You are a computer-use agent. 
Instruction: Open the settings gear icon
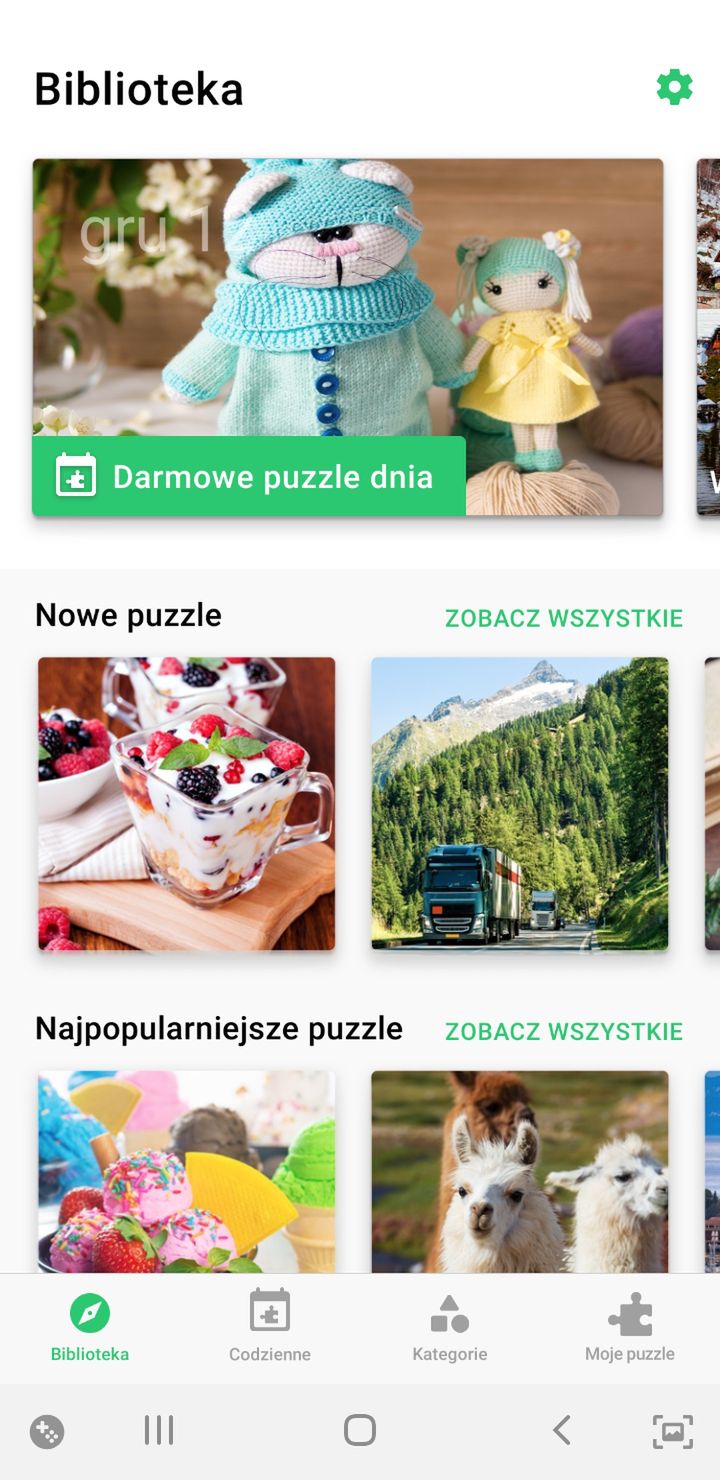(674, 88)
